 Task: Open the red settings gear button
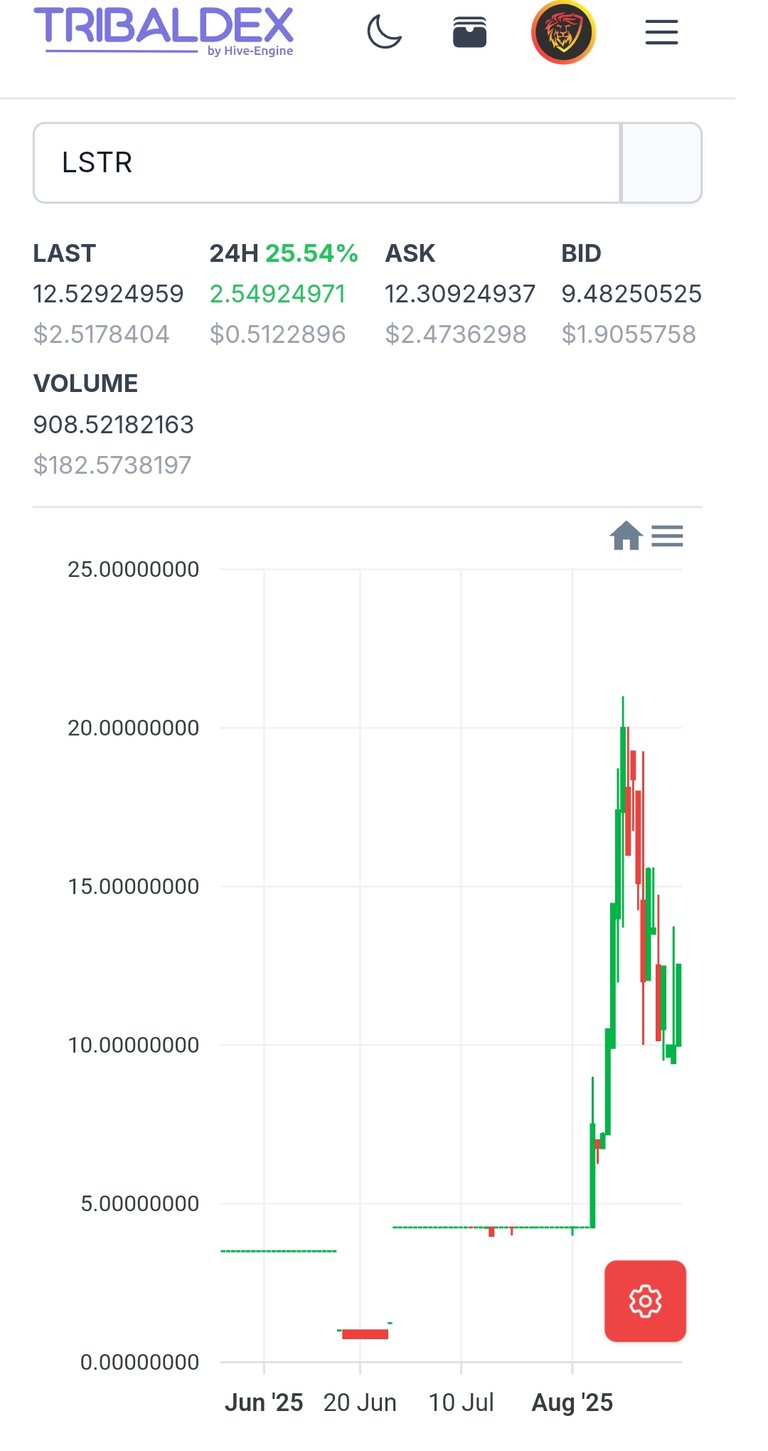pos(645,1300)
